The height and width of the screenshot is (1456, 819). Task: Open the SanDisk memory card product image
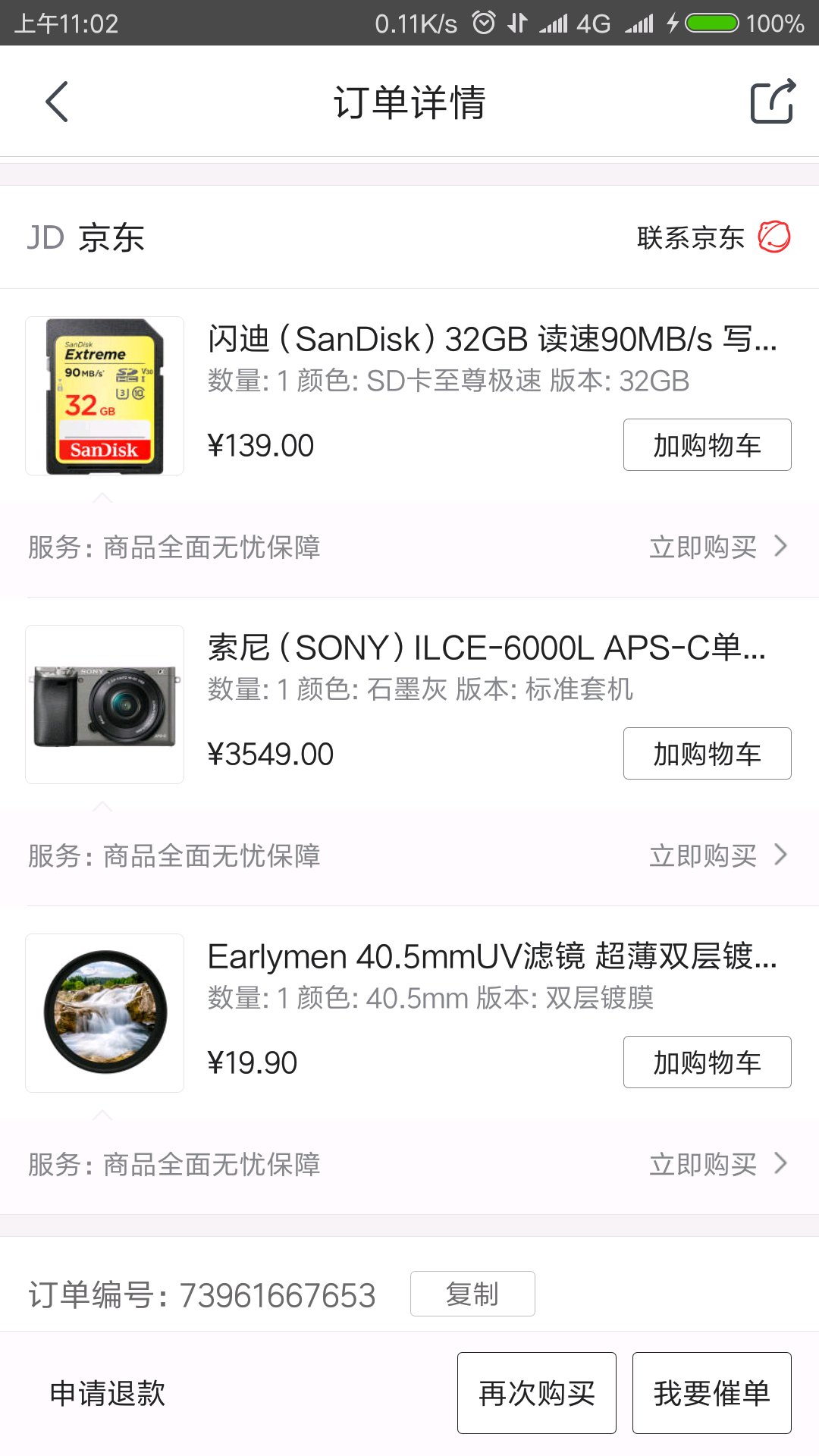105,396
